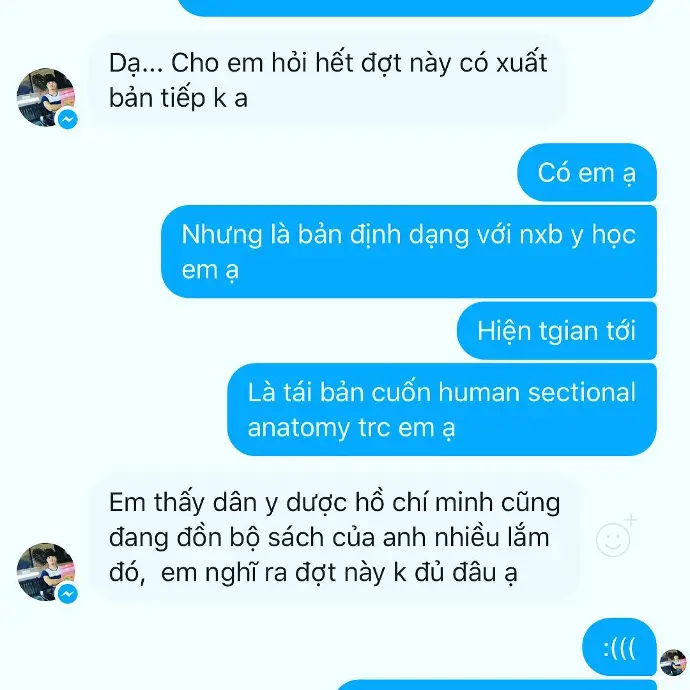Open sender's profile picture beside 'Dạ... Cho em hỏi'
This screenshot has width=690, height=690.
[x=46, y=97]
